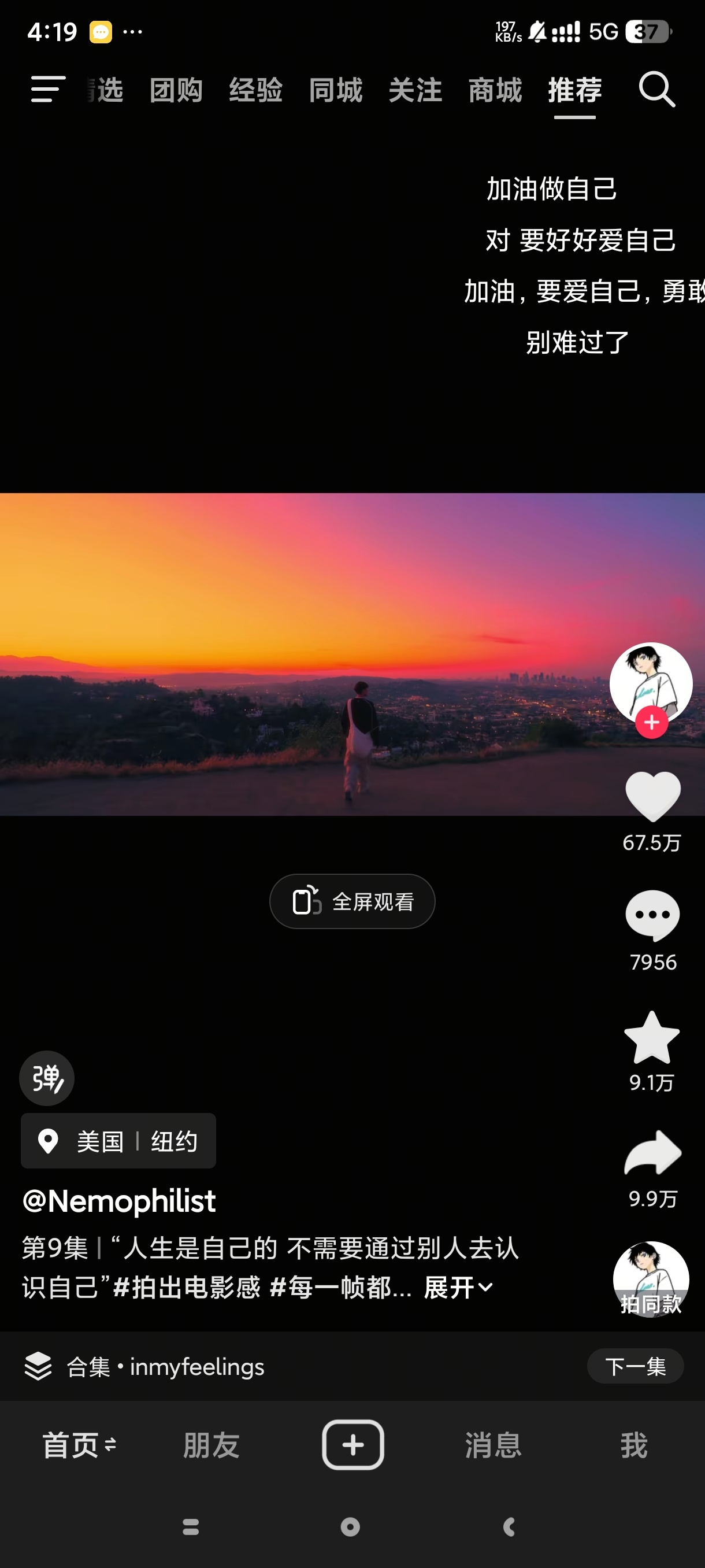Follow Nemophilist with the plus badge
705x1568 pixels.
651,723
